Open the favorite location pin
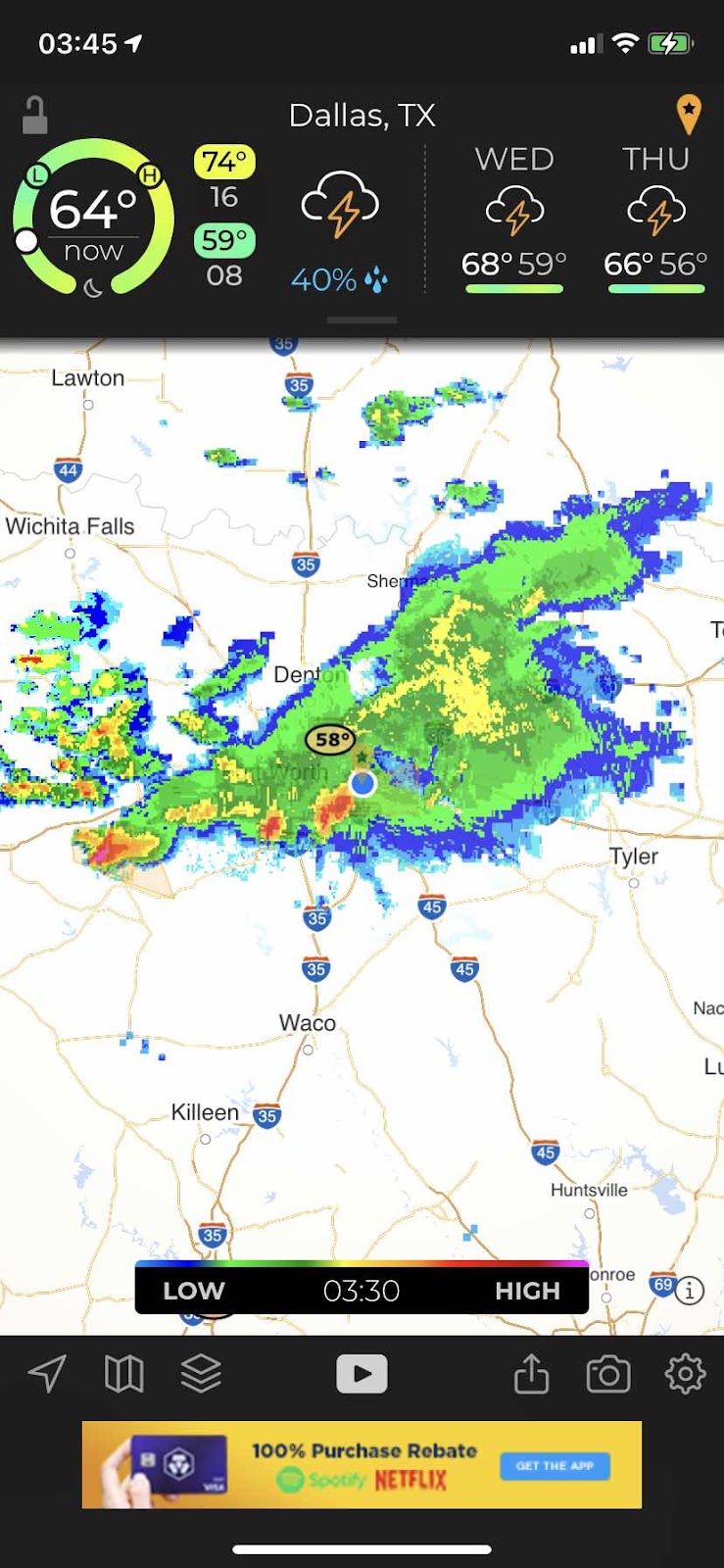 pos(689,115)
